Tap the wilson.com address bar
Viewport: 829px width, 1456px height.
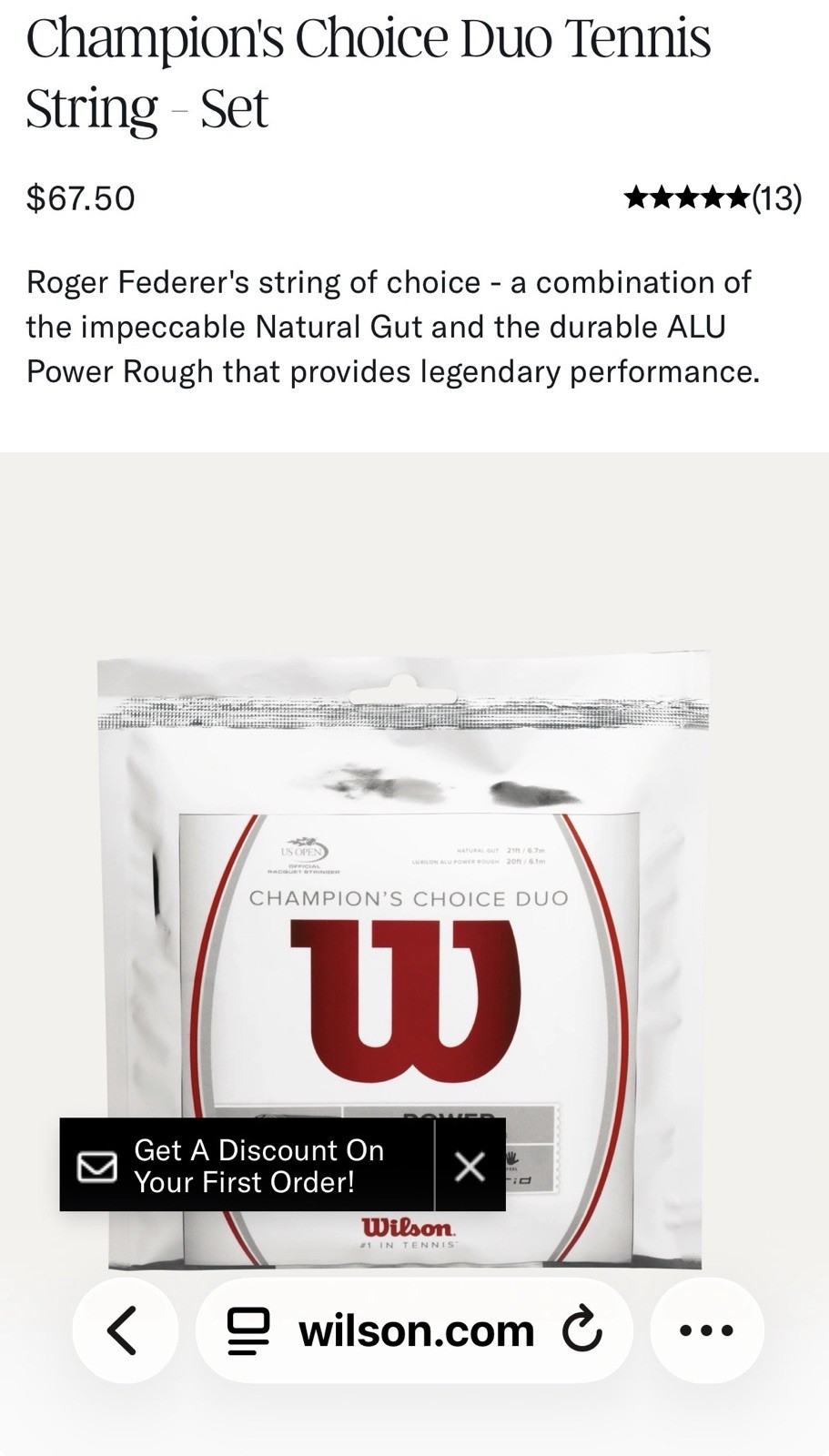click(x=414, y=1330)
